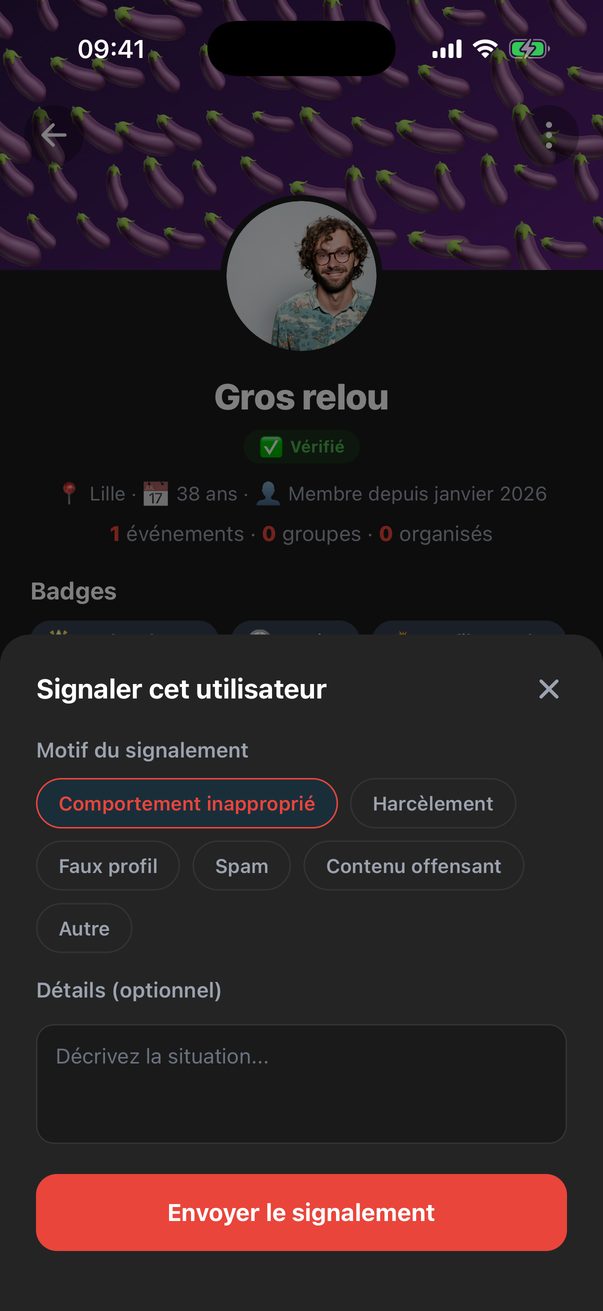Viewport: 603px width, 1311px height.
Task: Pick Spam as the reason
Action: [242, 866]
